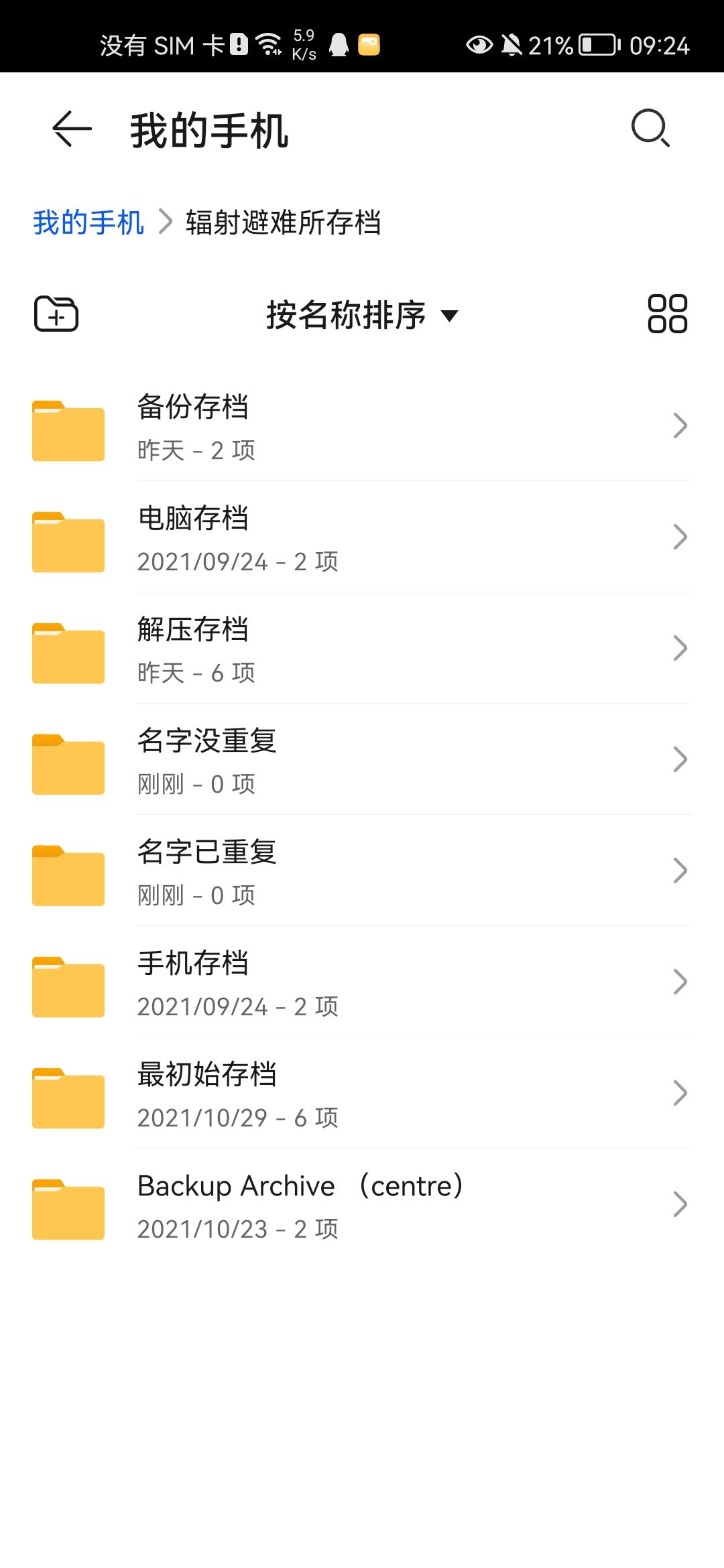Open the 名字没重复 folder
Screen dimensions: 724x1568
362,760
